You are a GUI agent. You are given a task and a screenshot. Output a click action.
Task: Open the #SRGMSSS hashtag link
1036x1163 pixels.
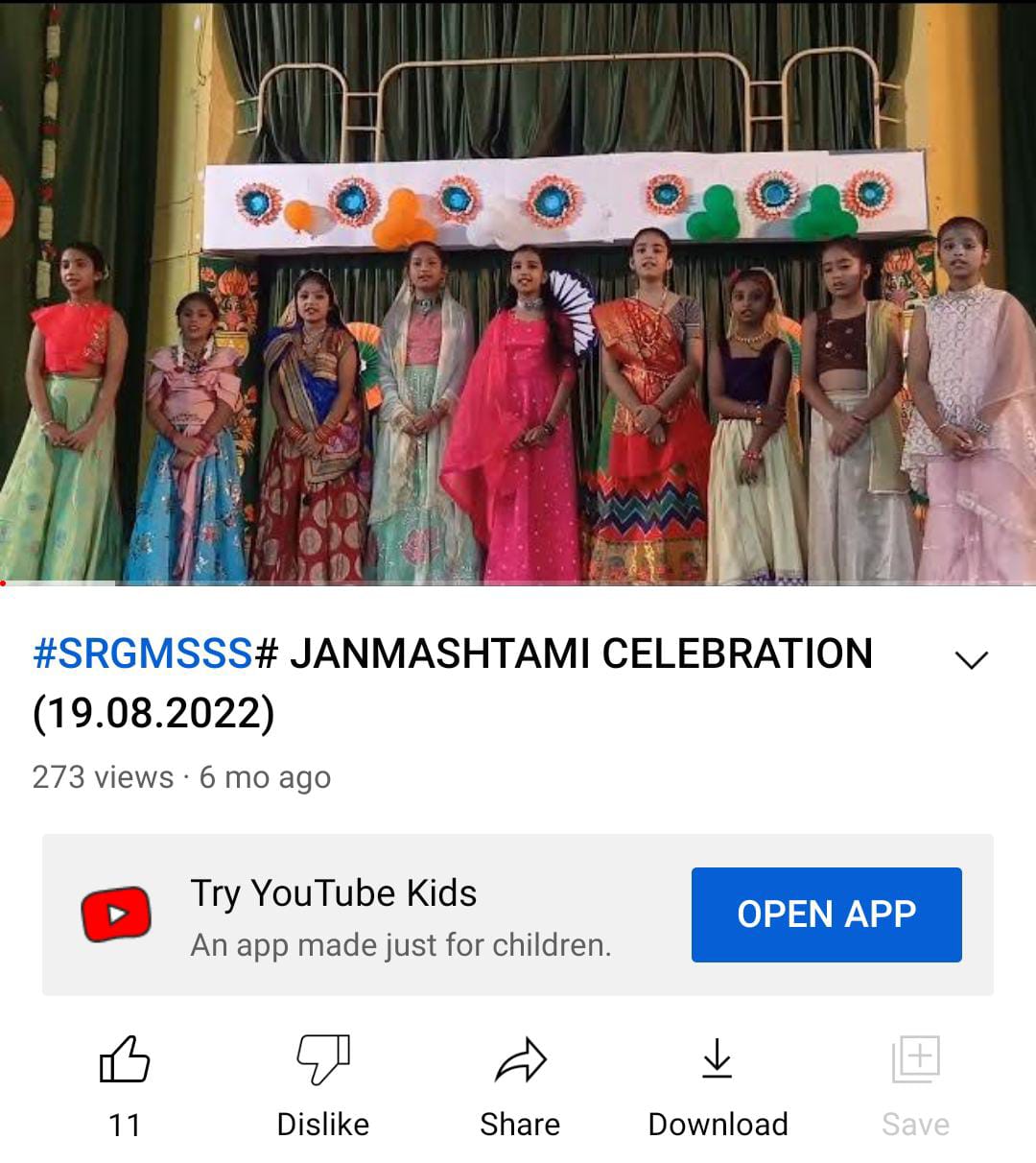click(x=143, y=653)
